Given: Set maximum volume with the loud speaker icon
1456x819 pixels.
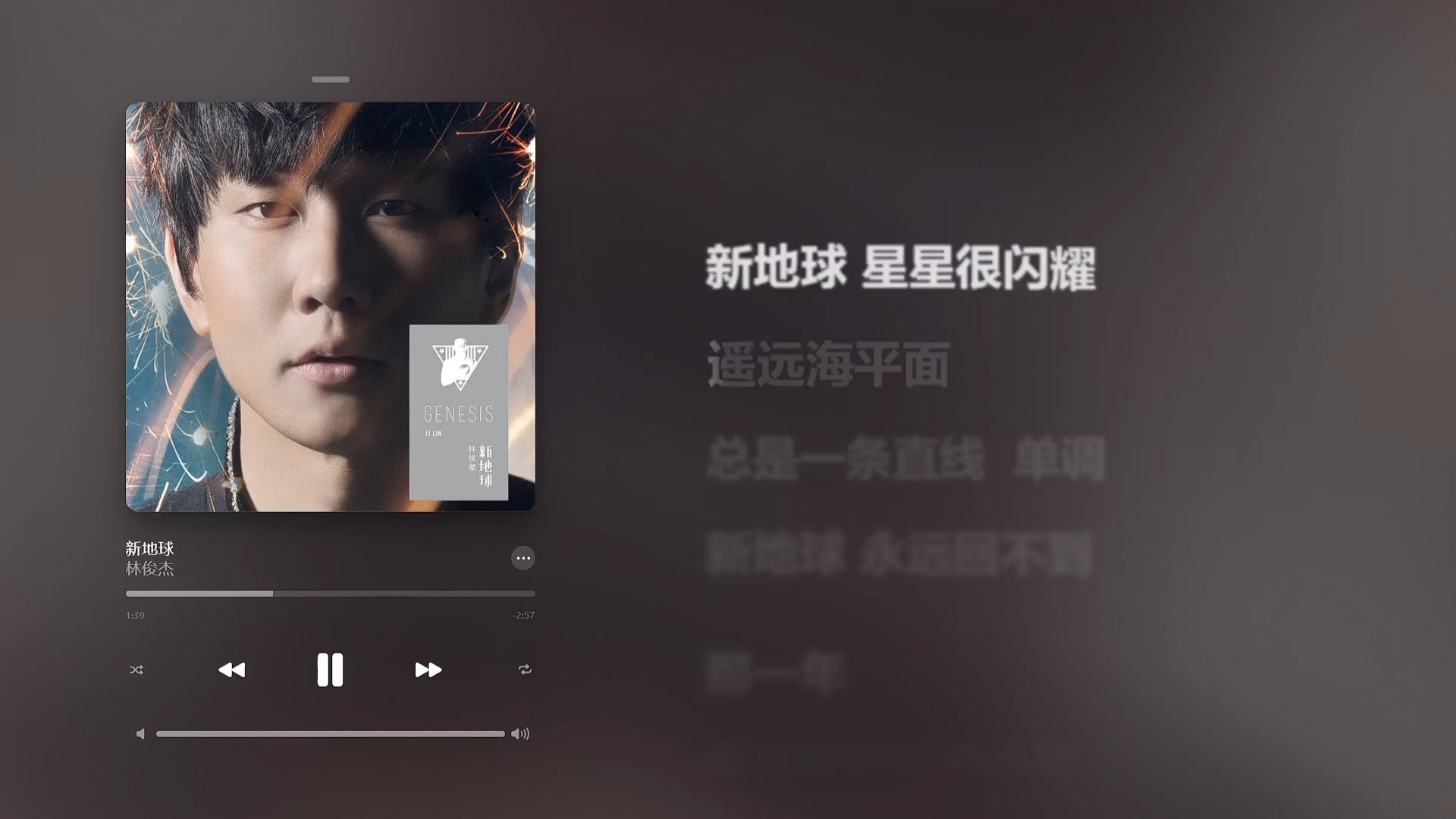Looking at the screenshot, I should tap(520, 734).
